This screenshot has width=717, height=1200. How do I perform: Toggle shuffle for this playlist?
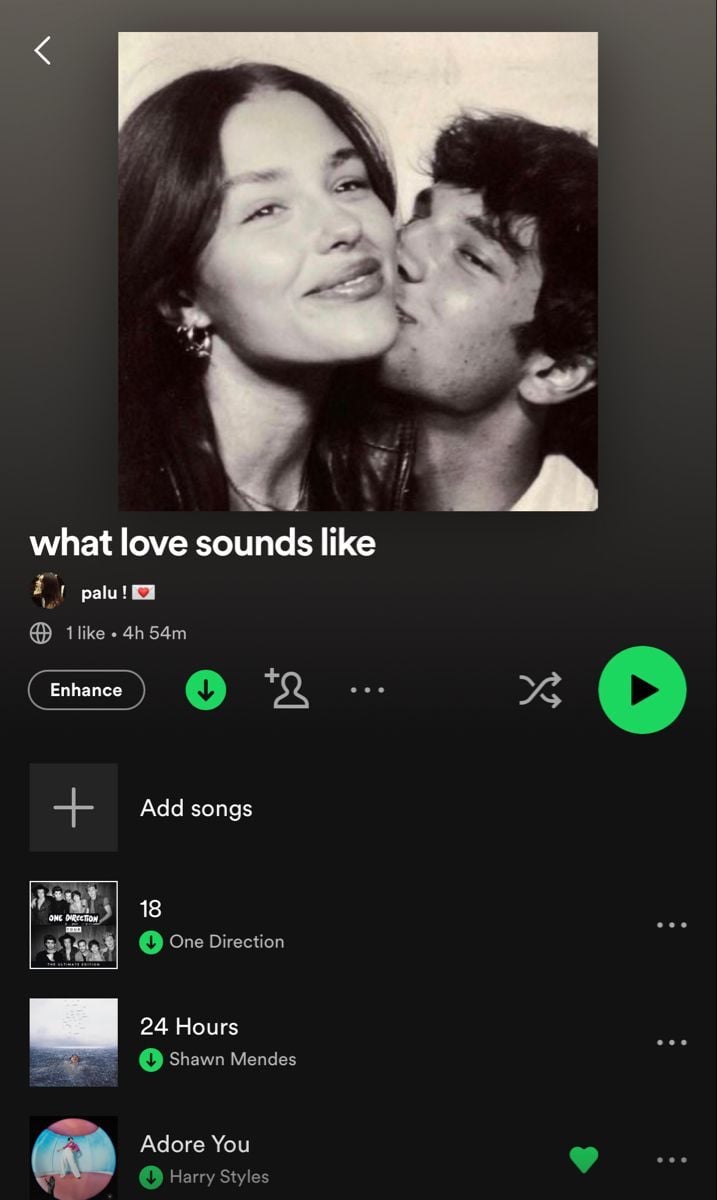pos(539,690)
